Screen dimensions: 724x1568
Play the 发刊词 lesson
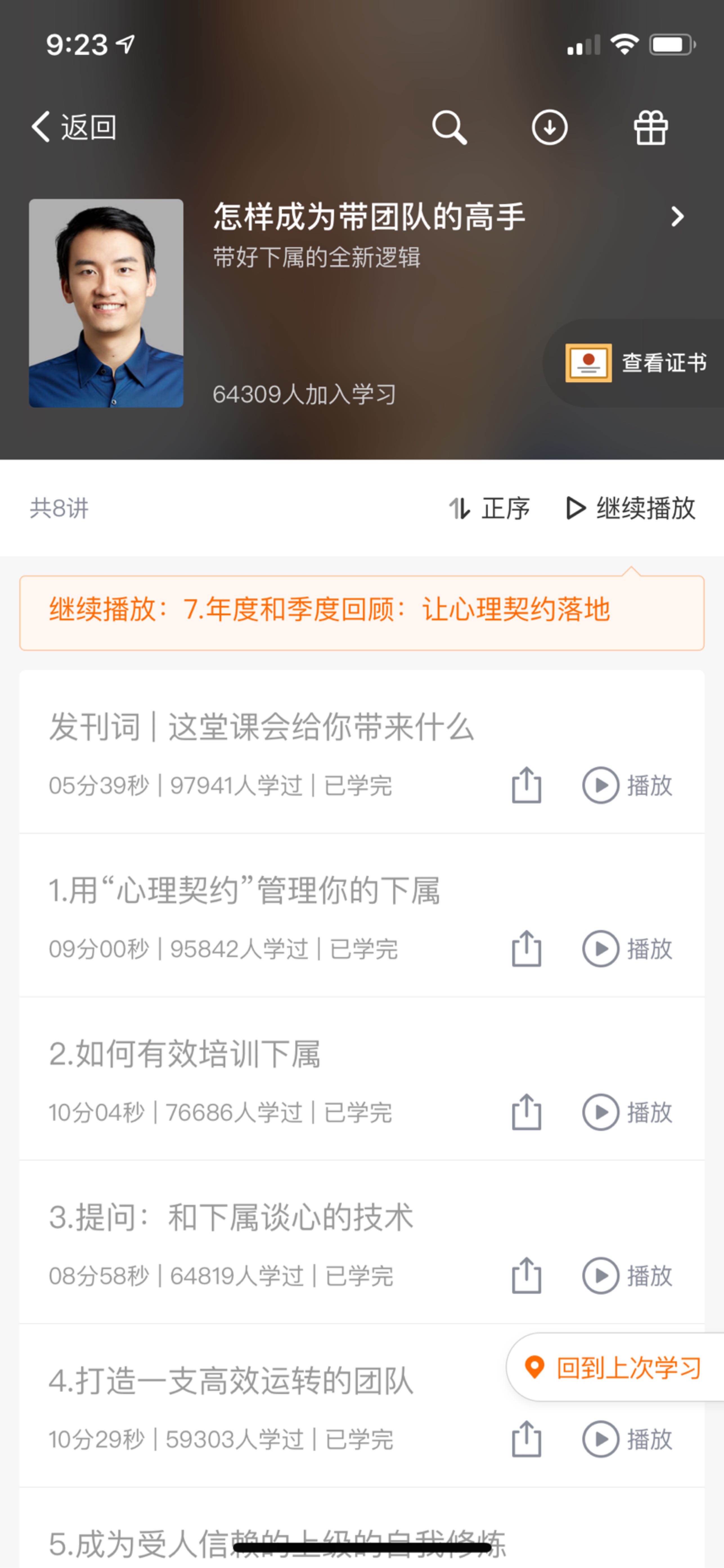pyautogui.click(x=627, y=785)
